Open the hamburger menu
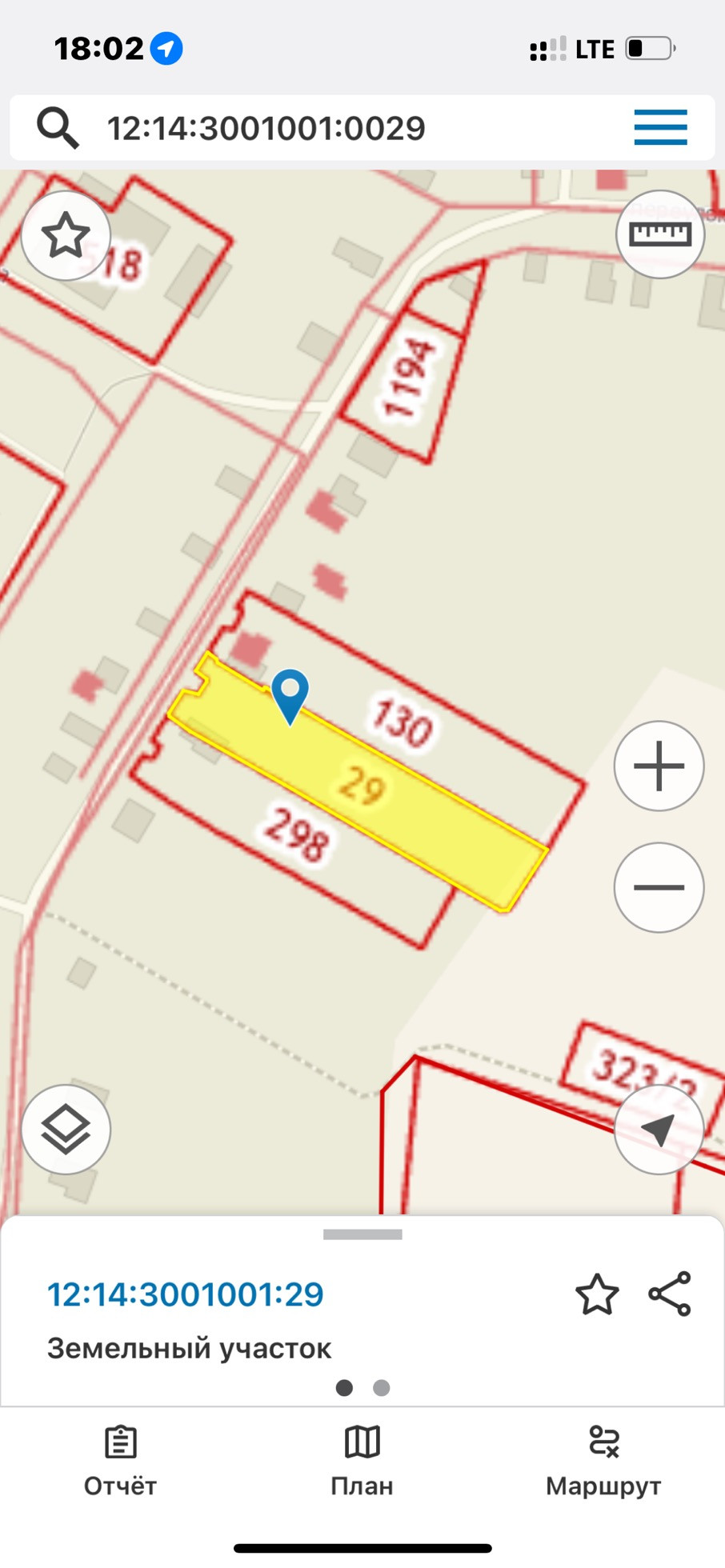The width and height of the screenshot is (725, 1568). tap(660, 128)
